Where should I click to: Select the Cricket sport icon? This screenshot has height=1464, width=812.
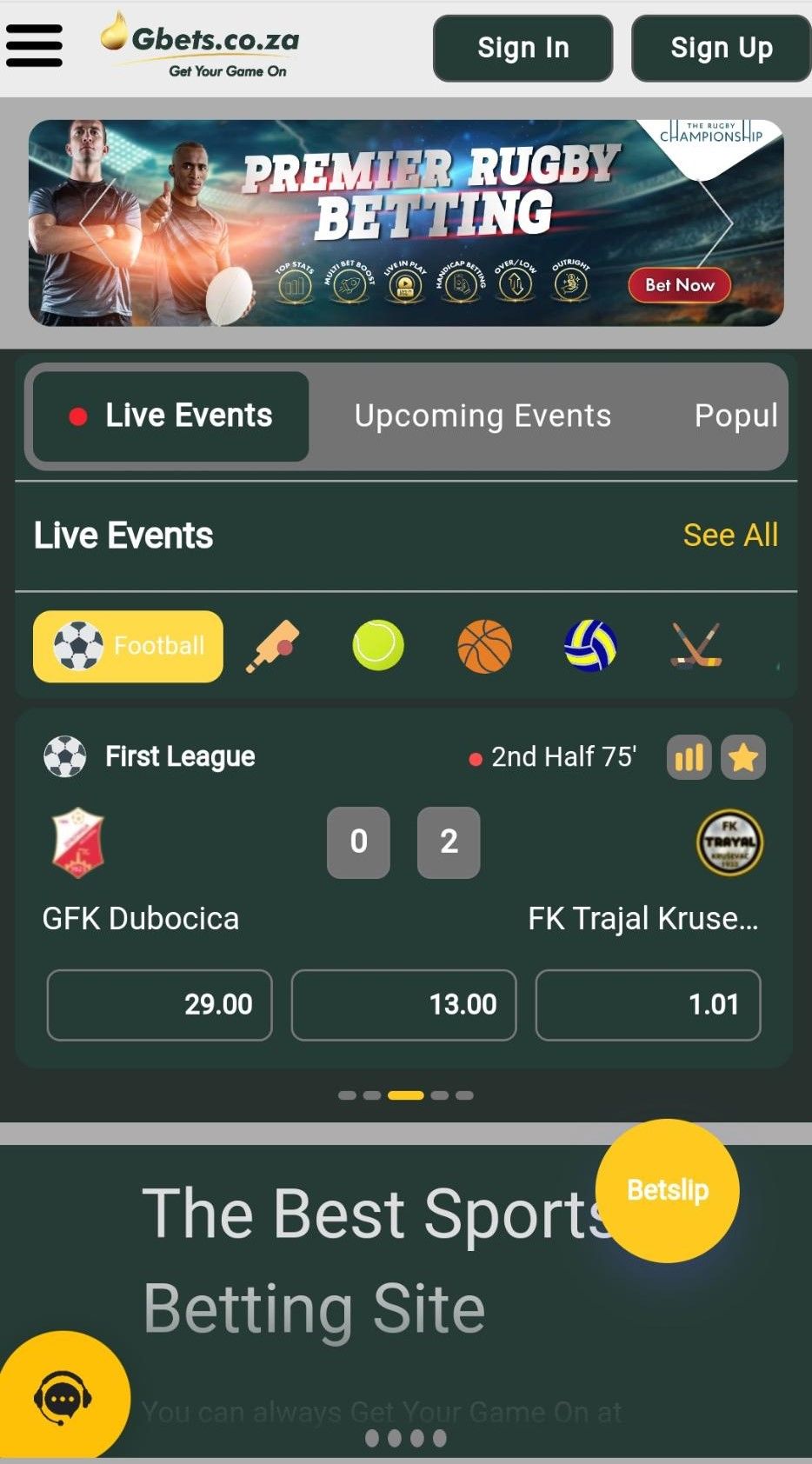click(x=270, y=645)
